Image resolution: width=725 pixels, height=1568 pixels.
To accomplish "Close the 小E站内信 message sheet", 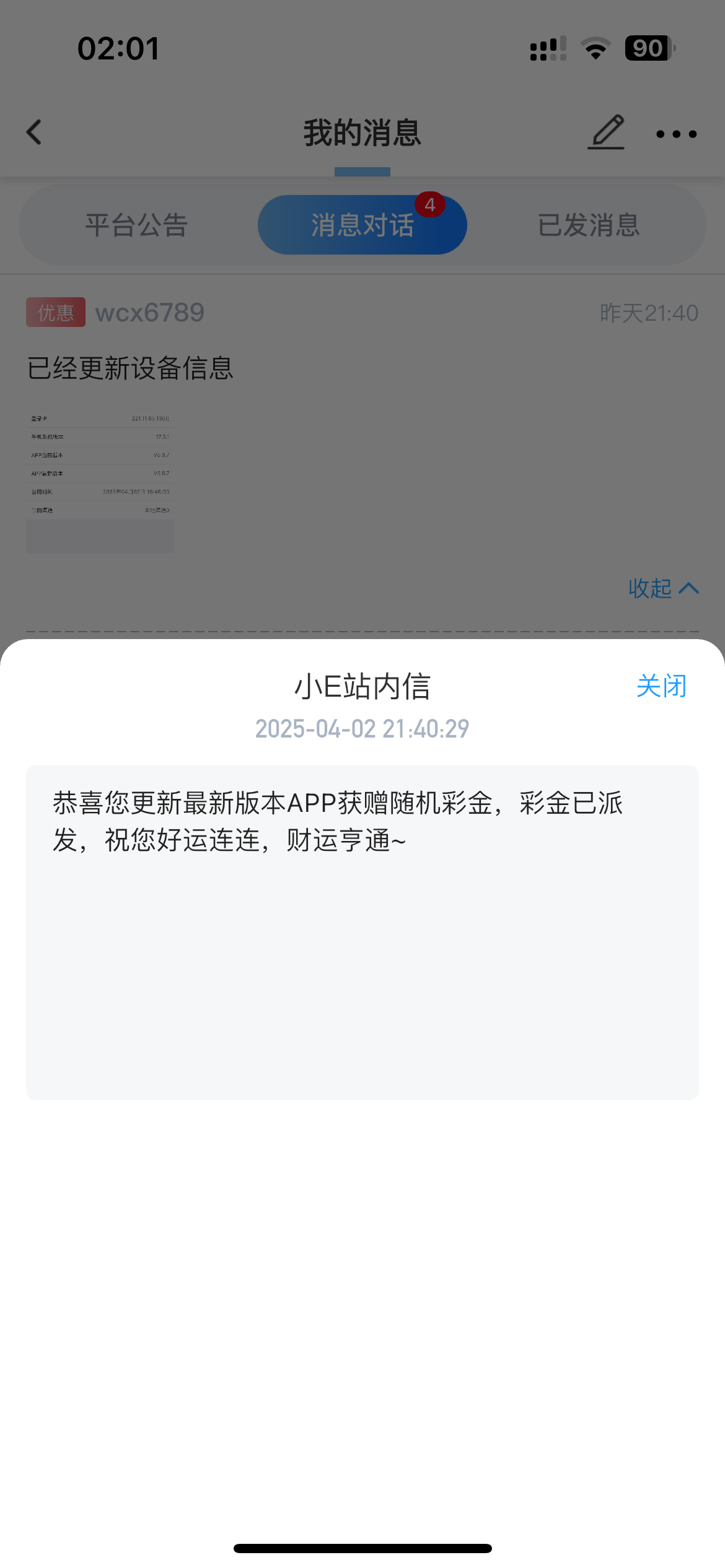I will [661, 686].
